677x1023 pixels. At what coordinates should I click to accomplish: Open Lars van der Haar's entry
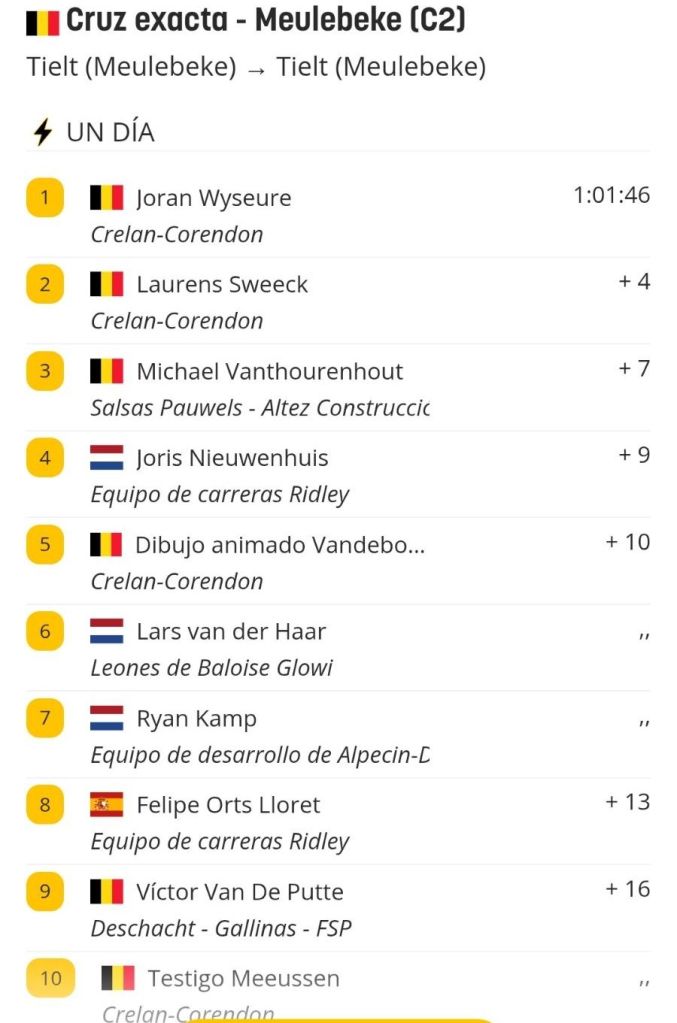(230, 632)
